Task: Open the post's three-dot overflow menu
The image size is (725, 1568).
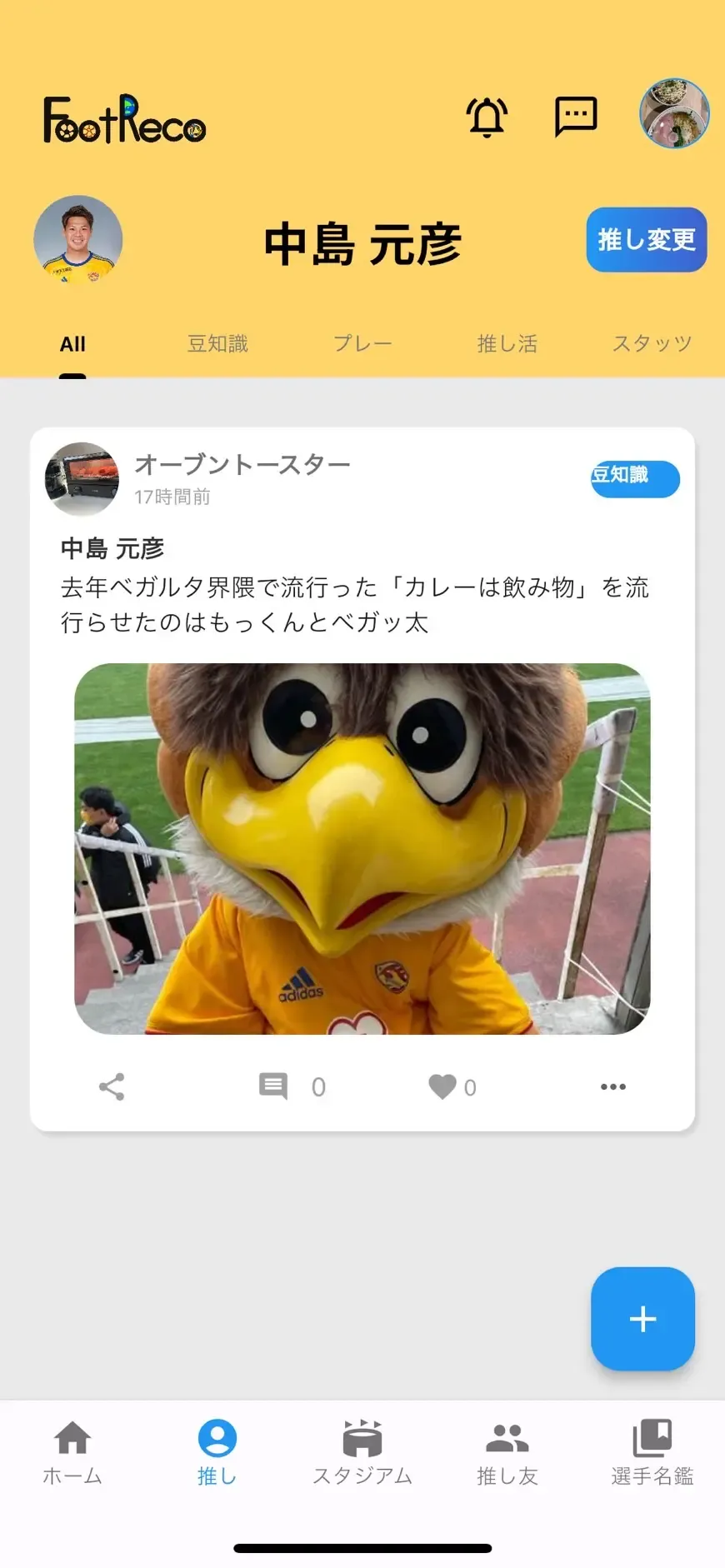Action: pyautogui.click(x=613, y=1086)
